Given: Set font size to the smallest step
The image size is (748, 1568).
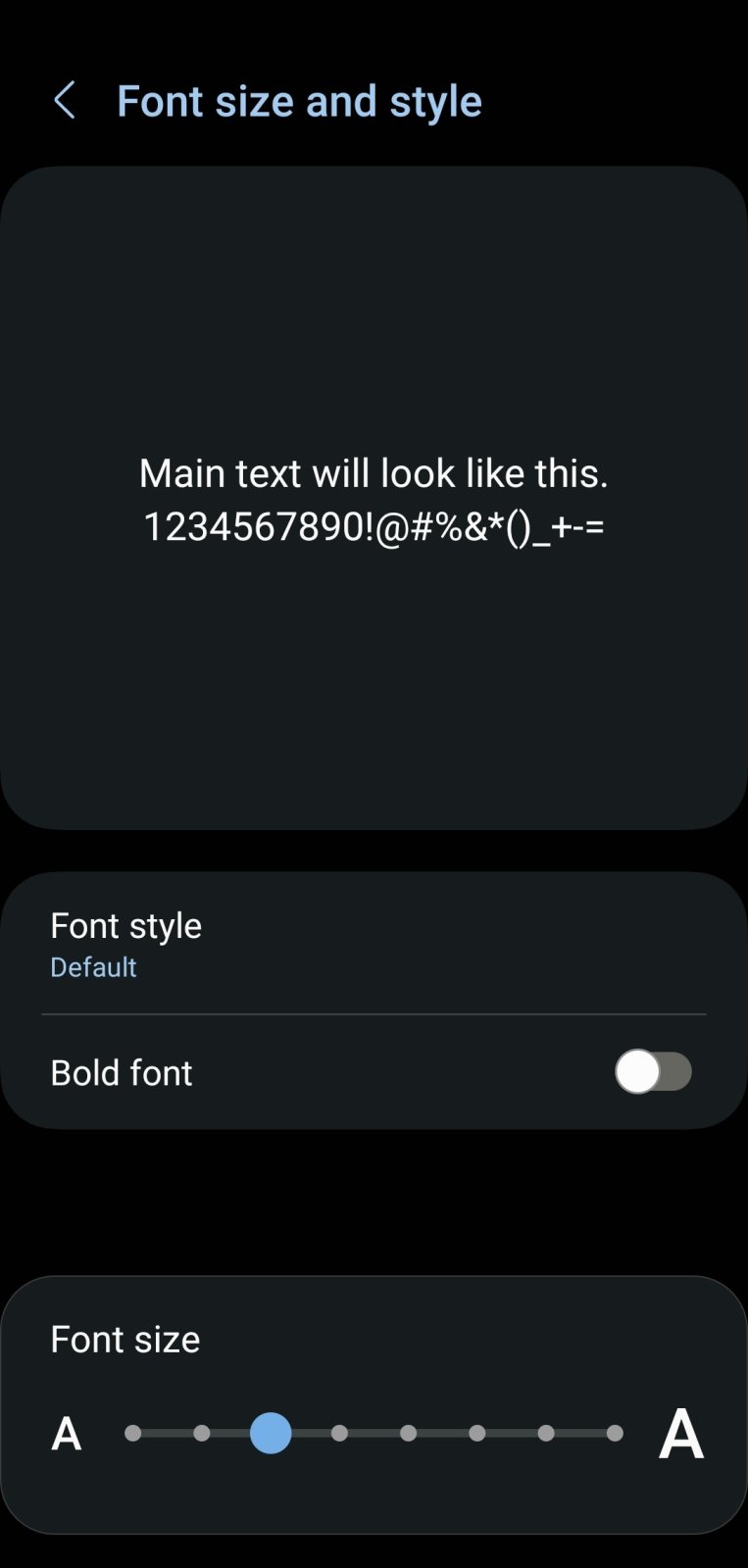Looking at the screenshot, I should tap(133, 1433).
